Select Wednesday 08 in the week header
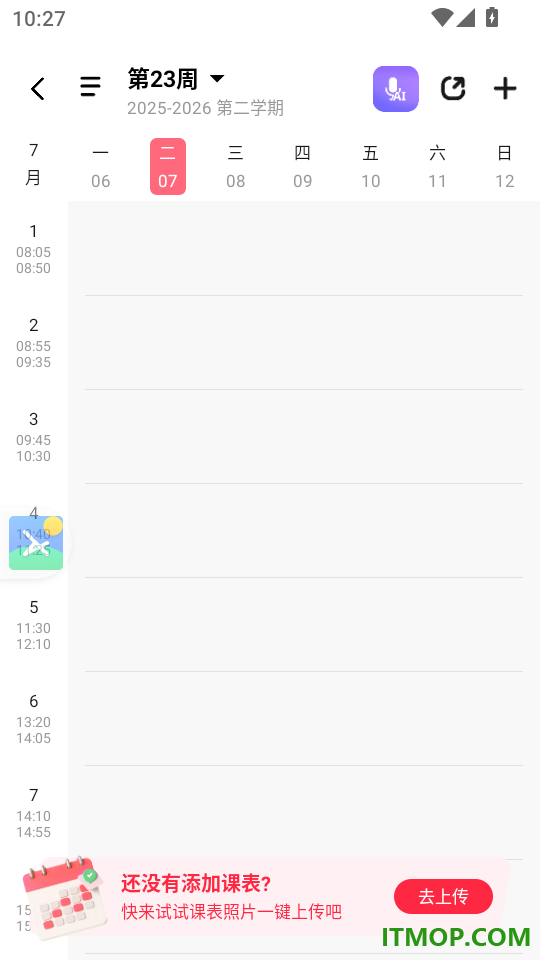This screenshot has width=540, height=960. 235,167
